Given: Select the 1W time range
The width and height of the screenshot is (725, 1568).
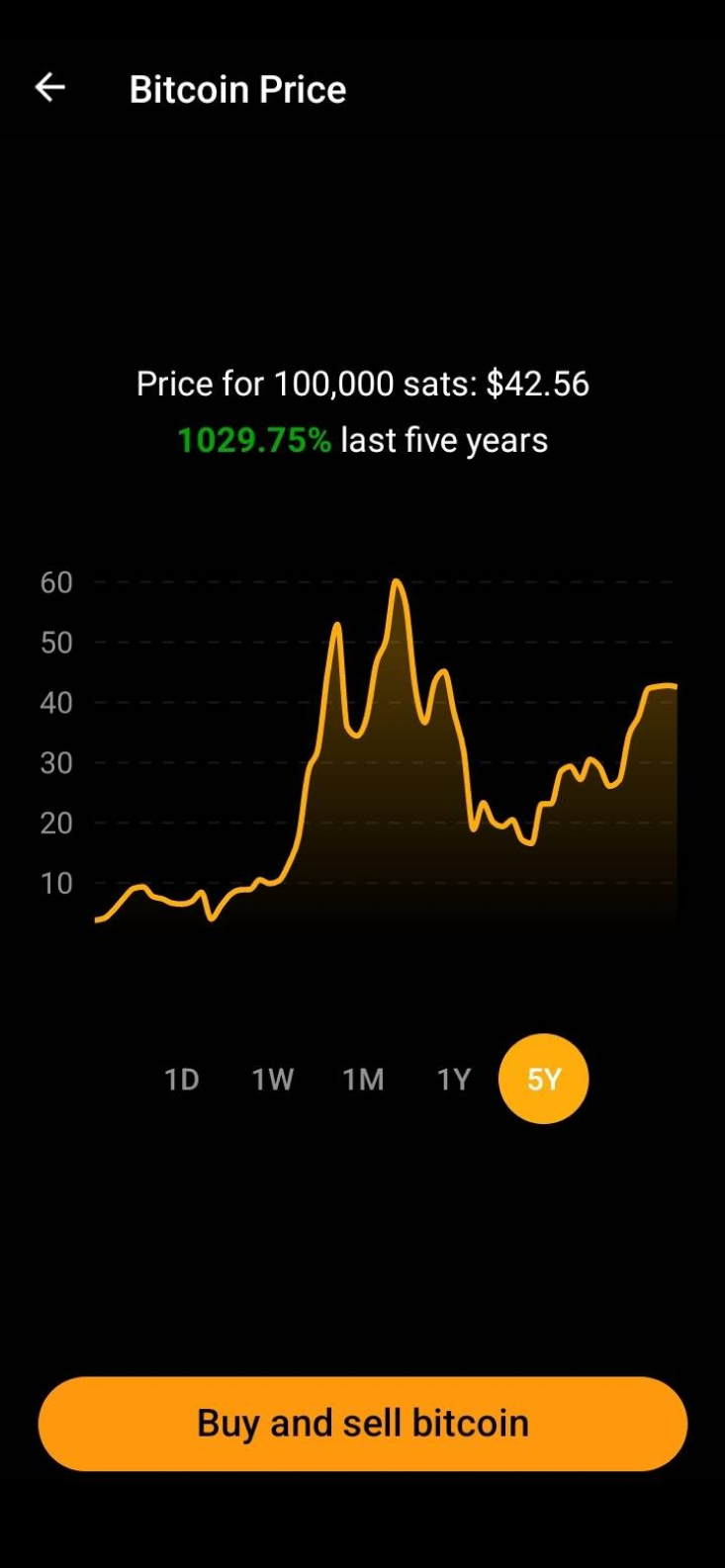Looking at the screenshot, I should [x=272, y=1079].
